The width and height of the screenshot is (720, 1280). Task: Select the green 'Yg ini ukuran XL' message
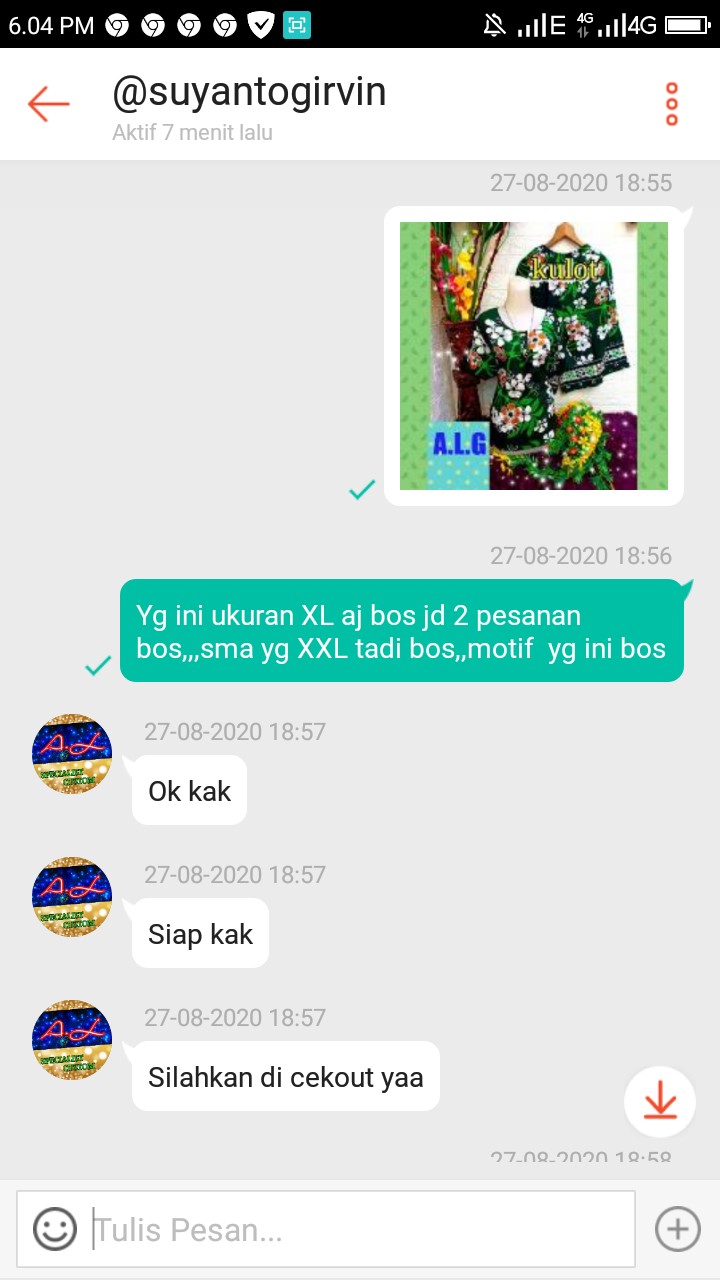pos(402,630)
